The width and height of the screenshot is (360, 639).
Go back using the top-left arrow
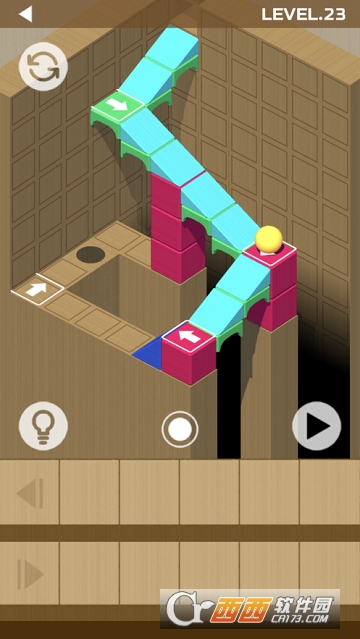pyautogui.click(x=25, y=14)
